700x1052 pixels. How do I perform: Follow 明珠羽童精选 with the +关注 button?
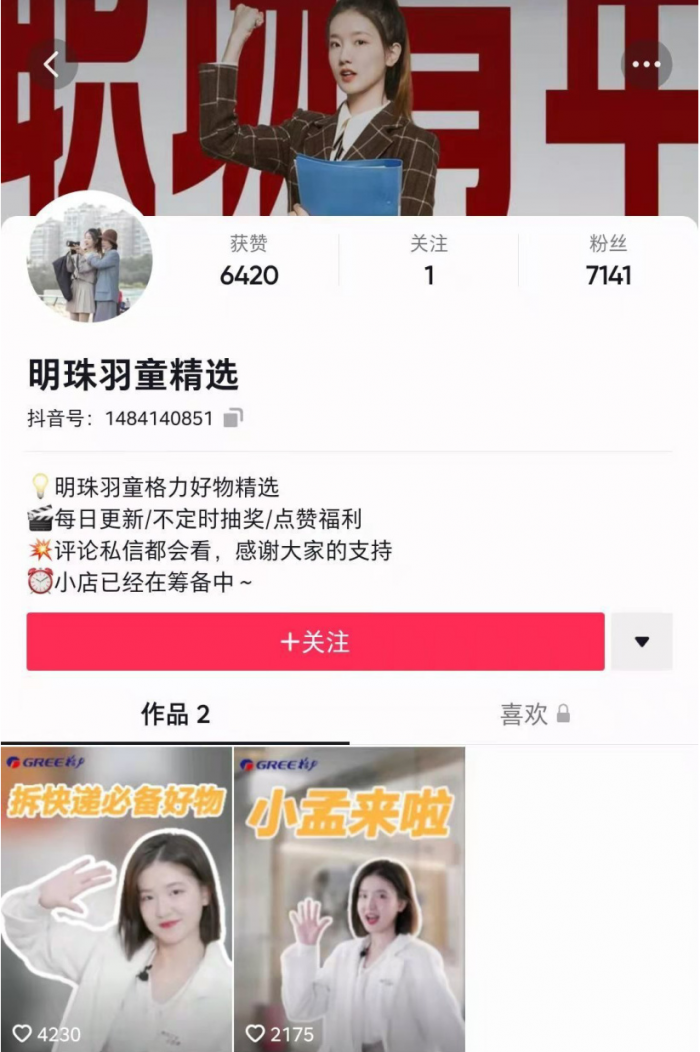315,641
